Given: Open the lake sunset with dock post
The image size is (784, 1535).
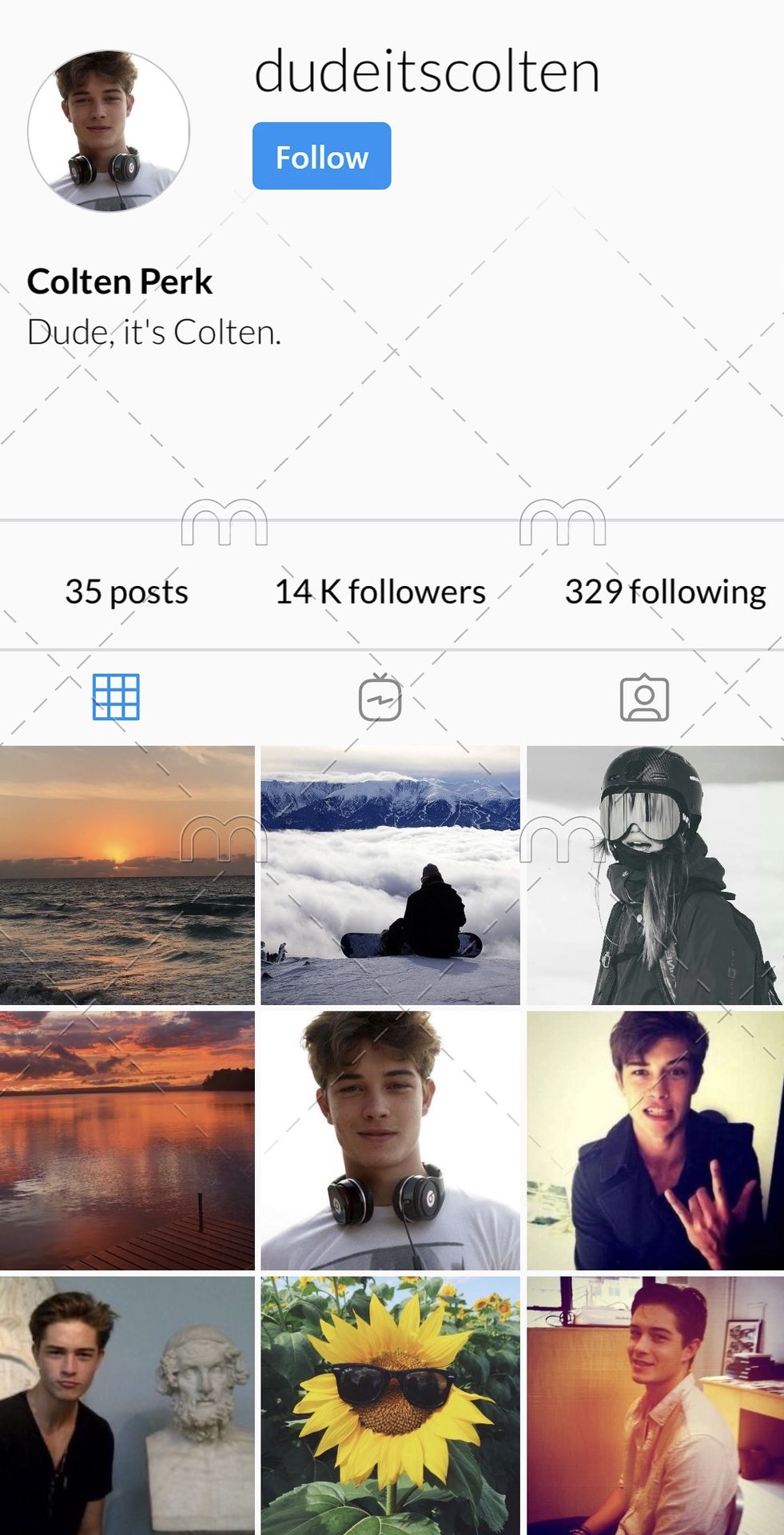Looking at the screenshot, I should 127,1141.
